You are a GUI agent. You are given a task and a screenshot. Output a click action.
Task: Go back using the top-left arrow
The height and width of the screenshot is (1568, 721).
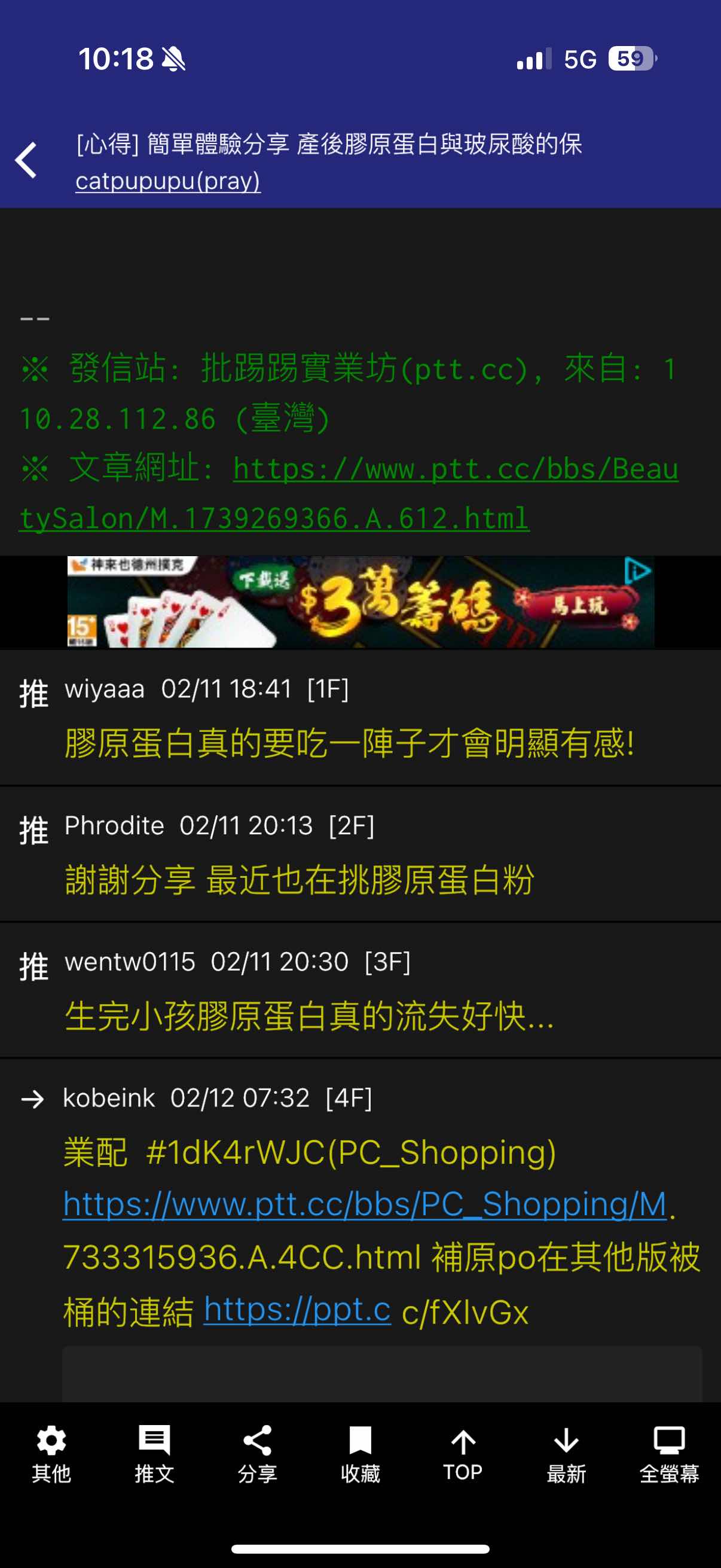pyautogui.click(x=26, y=161)
